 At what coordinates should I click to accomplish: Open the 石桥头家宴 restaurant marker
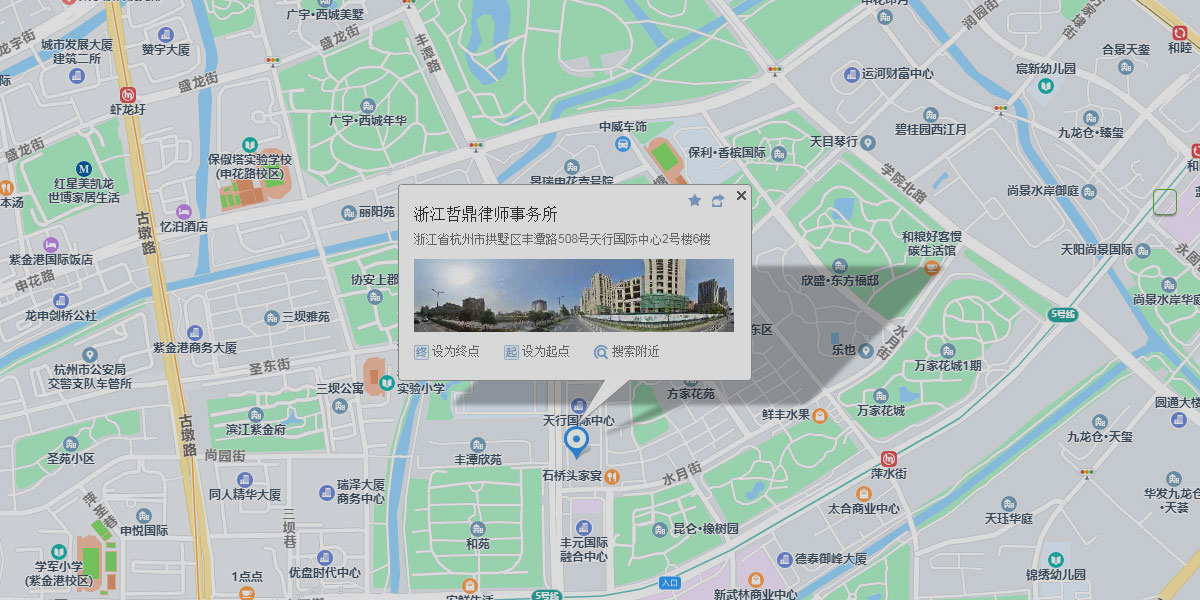pos(612,476)
